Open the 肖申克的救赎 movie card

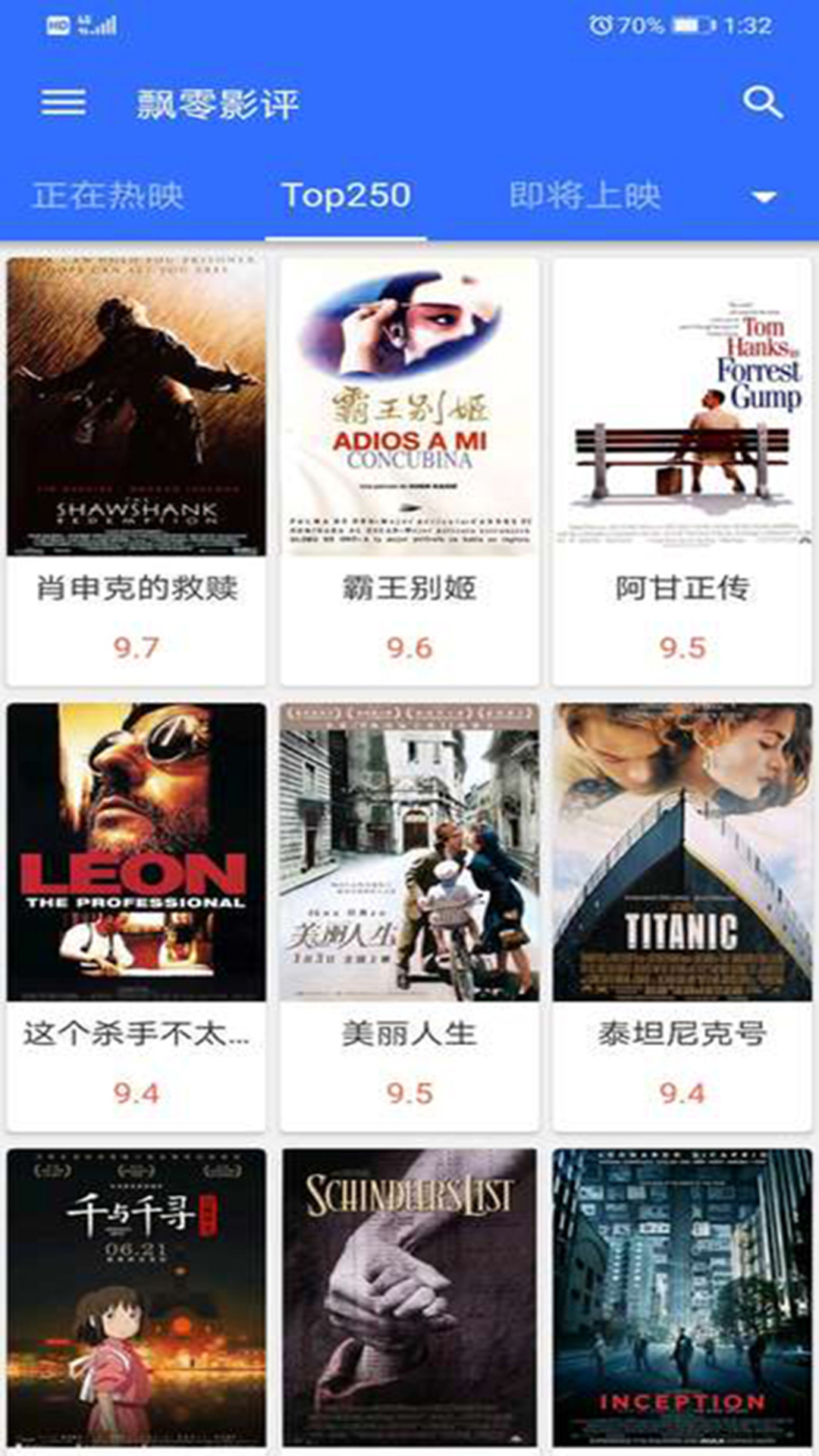coord(136,470)
